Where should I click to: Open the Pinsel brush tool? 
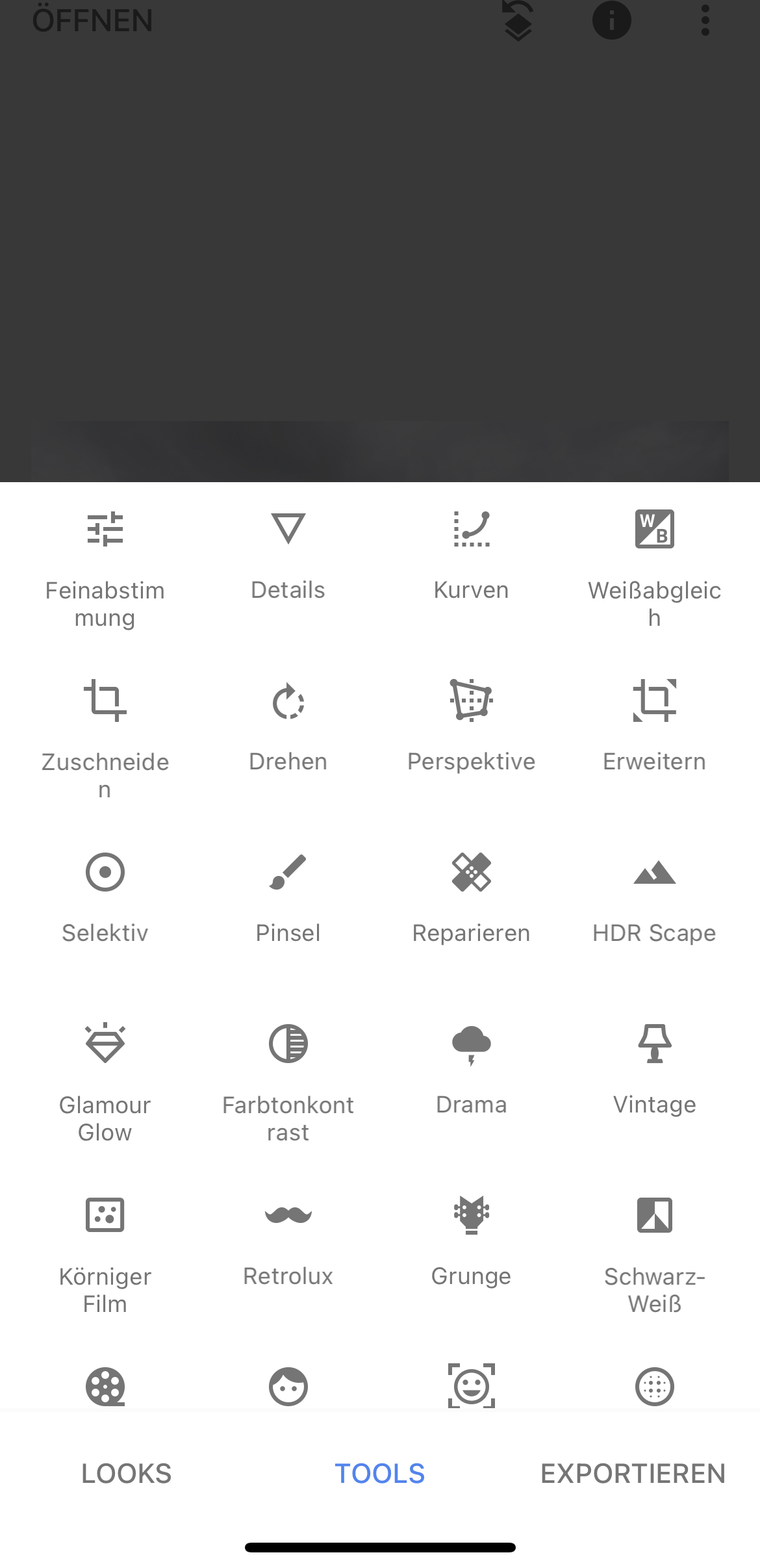(x=288, y=895)
